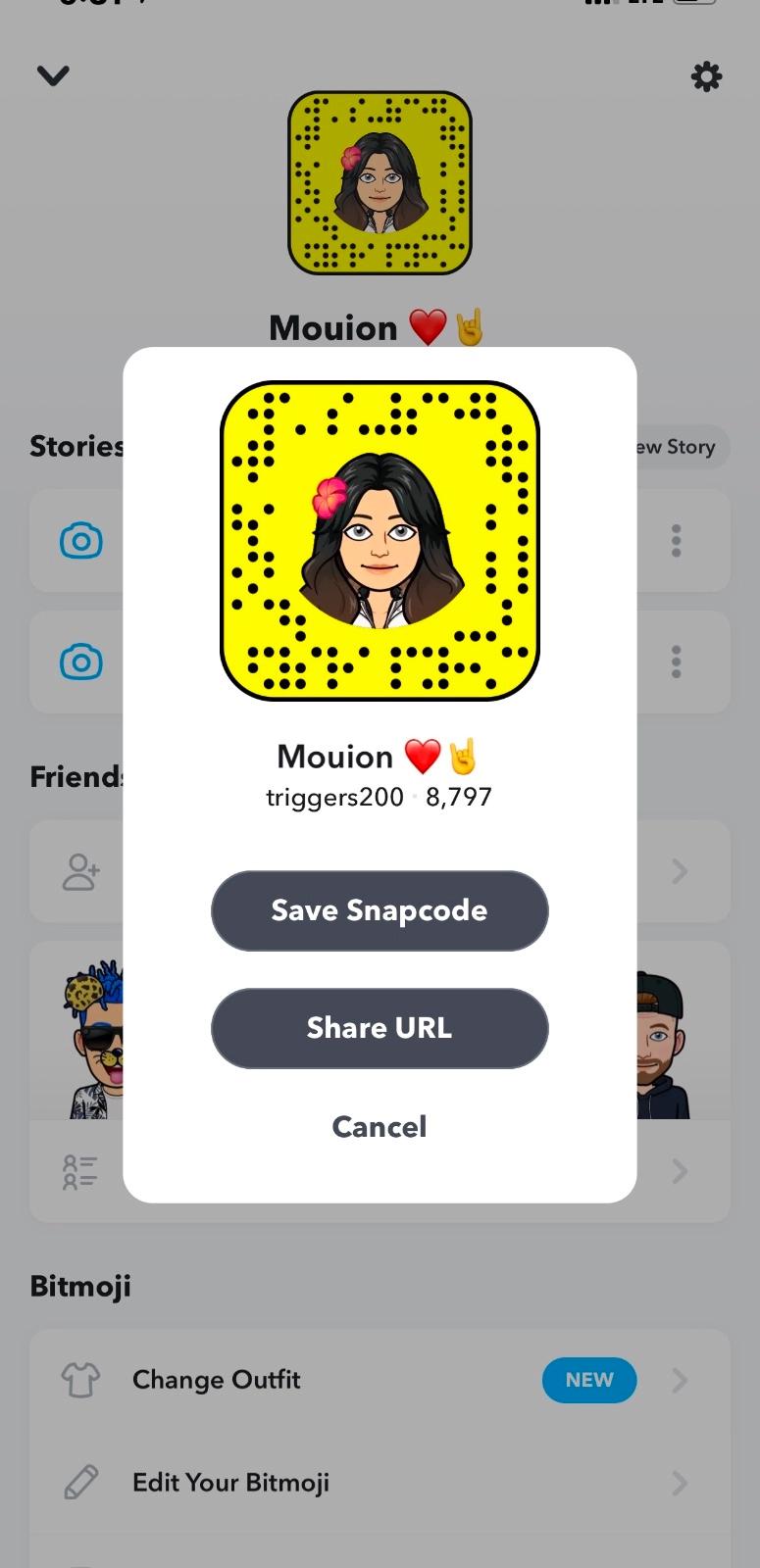Cancel the Snapcode dialog
Image resolution: width=760 pixels, height=1568 pixels.
point(380,1127)
